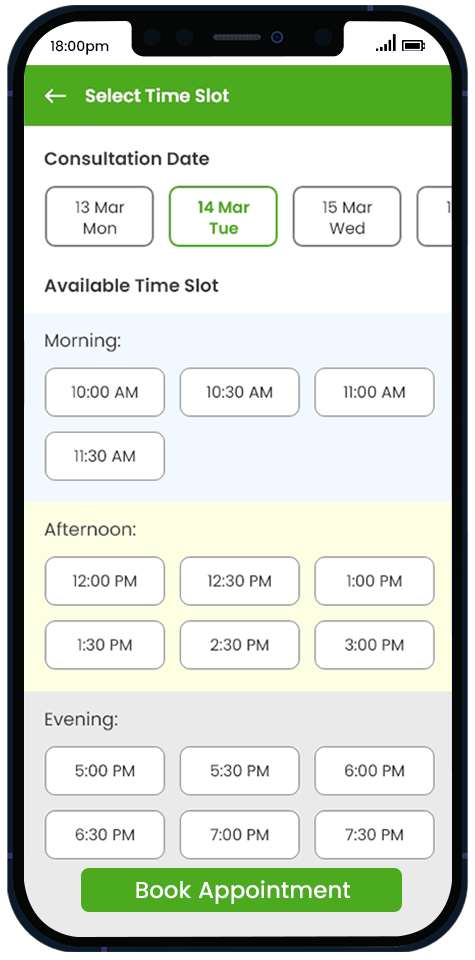
Task: Select the 15 Mar Wed date
Action: click(347, 217)
